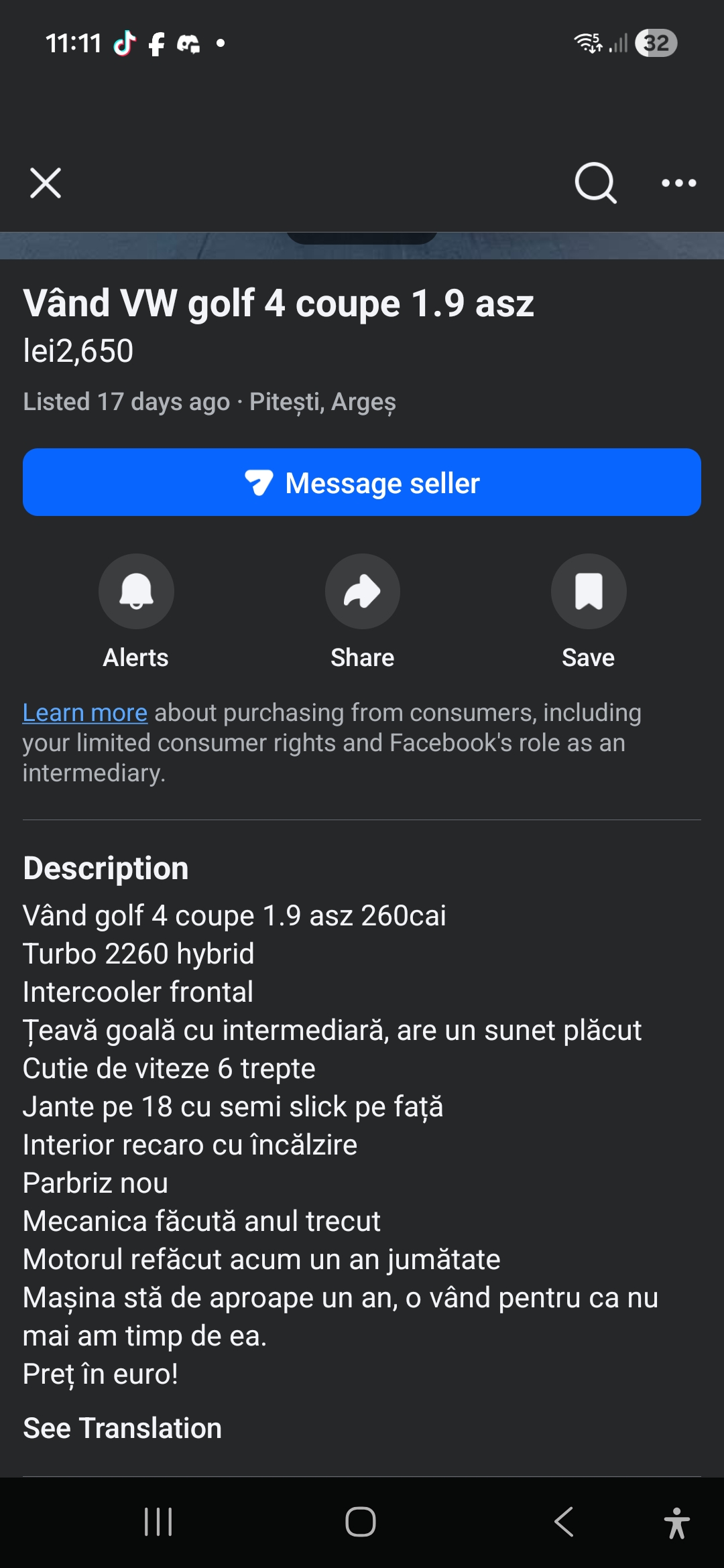Open the accessibility shortcut

676,1523
